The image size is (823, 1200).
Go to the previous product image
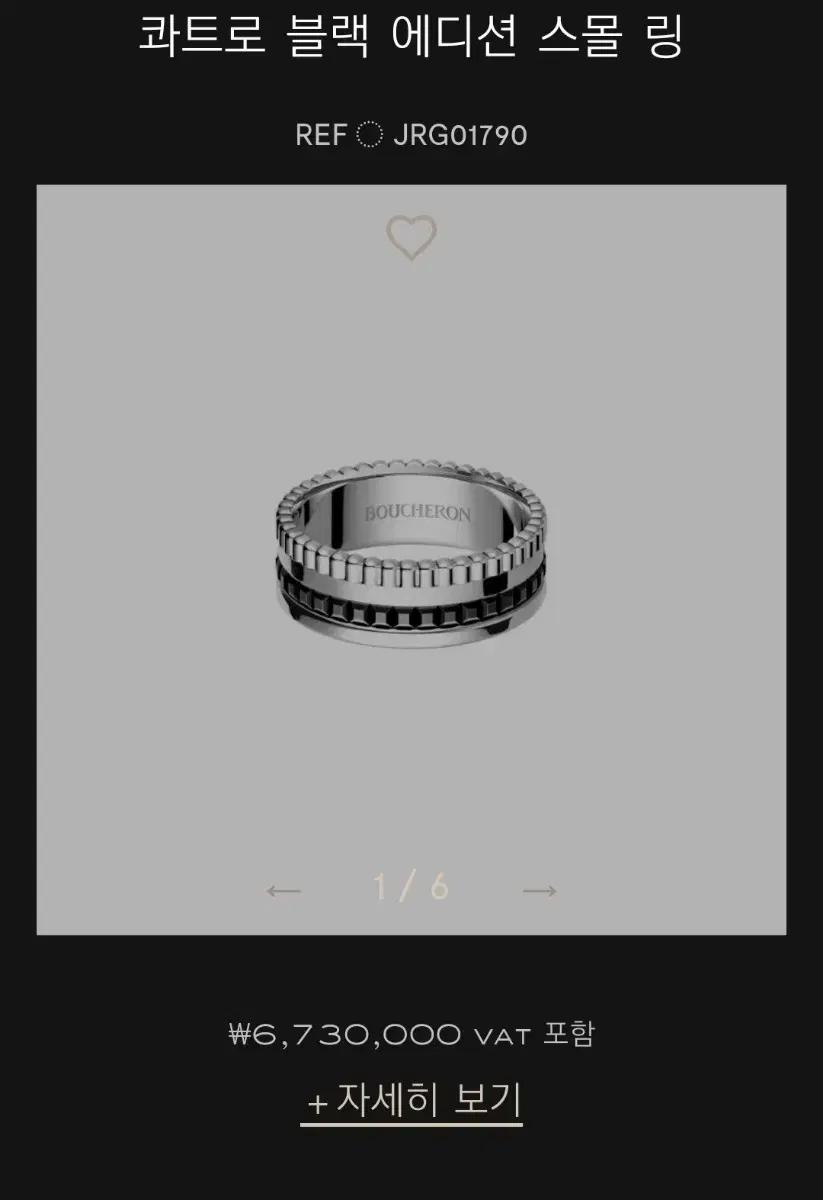[x=284, y=889]
